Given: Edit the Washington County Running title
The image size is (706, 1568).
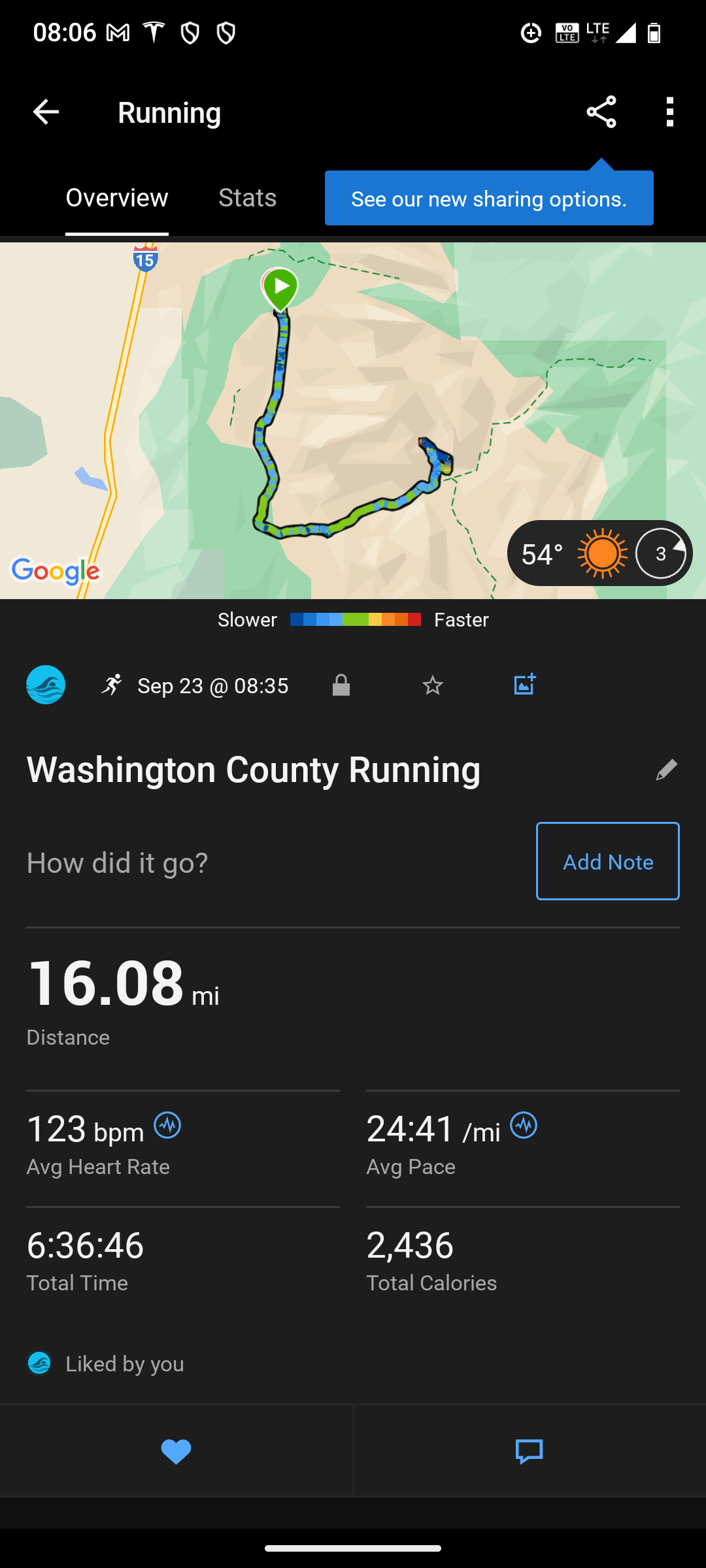Looking at the screenshot, I should pyautogui.click(x=666, y=770).
